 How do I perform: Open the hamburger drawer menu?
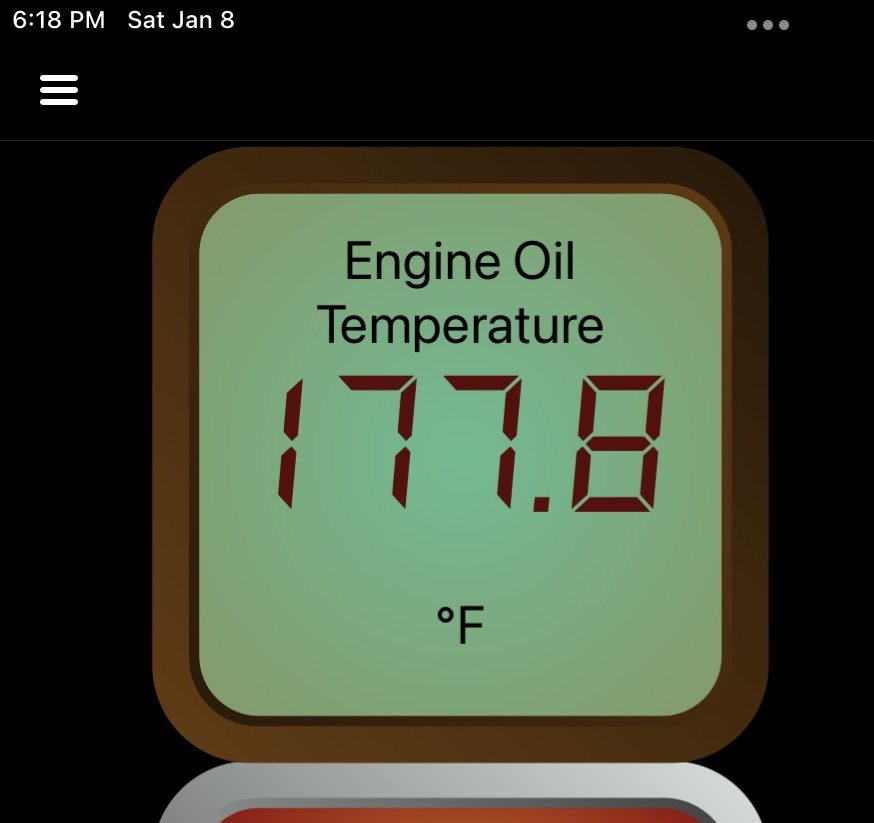pos(59,90)
